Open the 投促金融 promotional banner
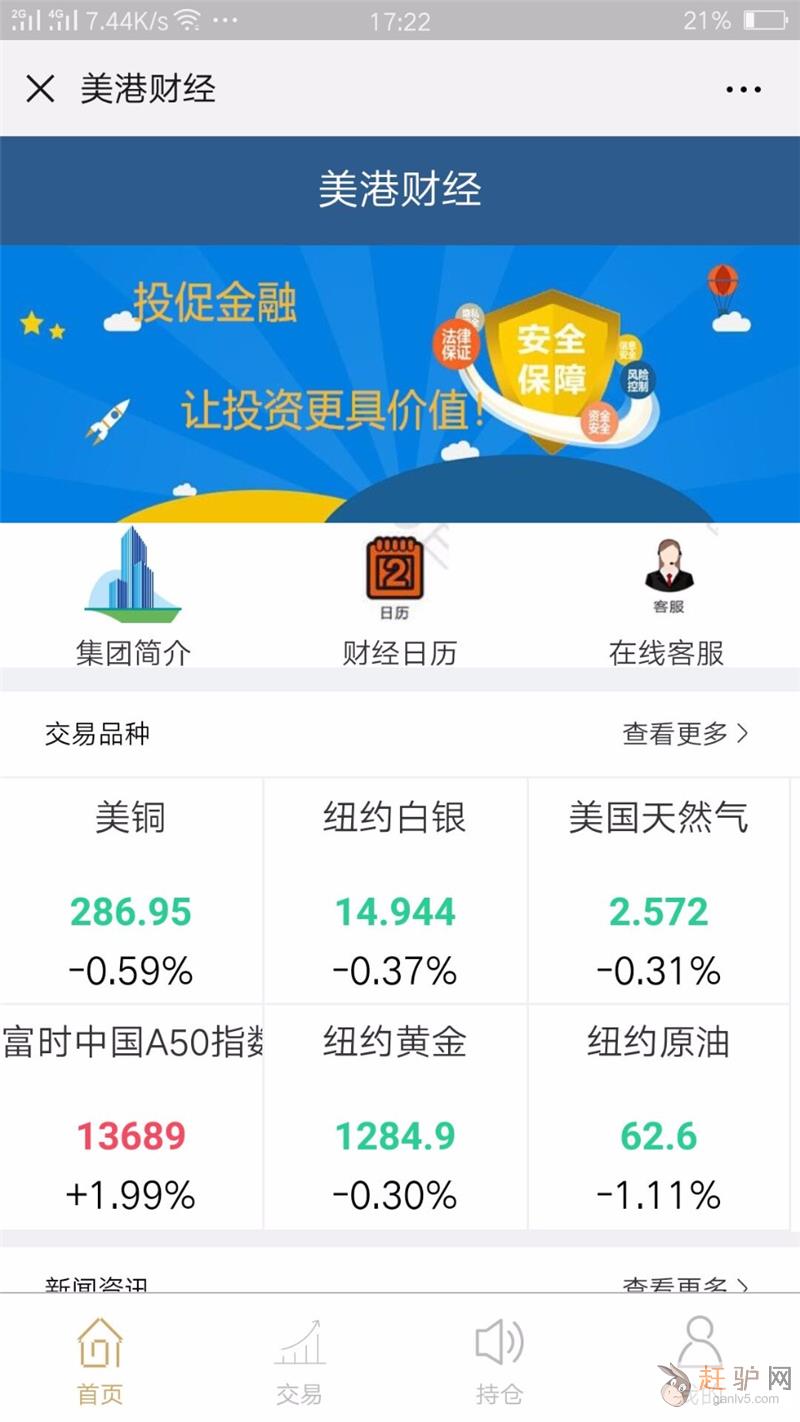This screenshot has height=1422, width=800. [400, 383]
